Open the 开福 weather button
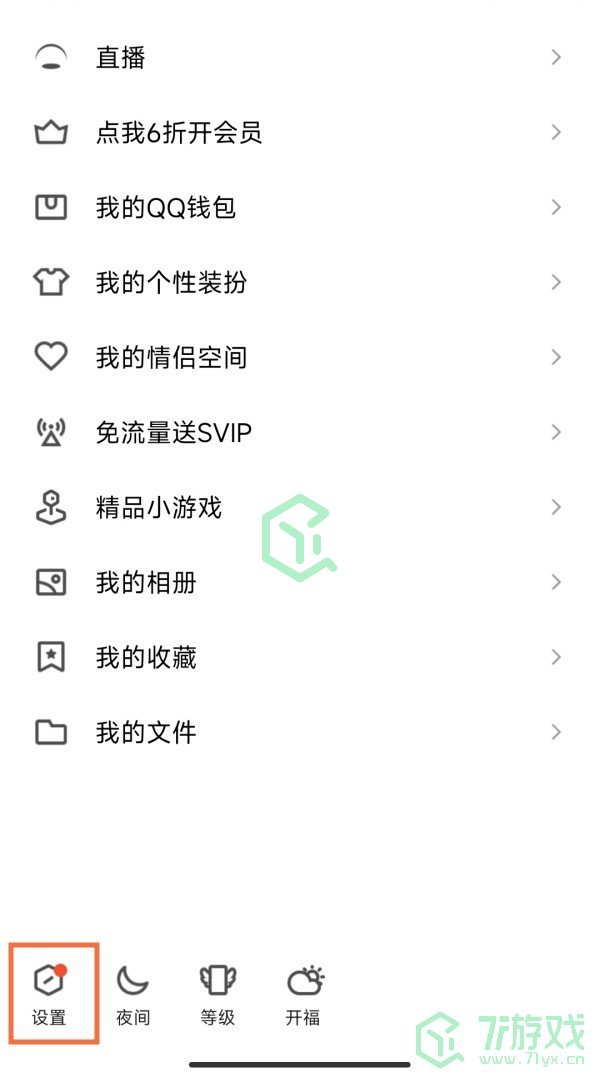 303,994
